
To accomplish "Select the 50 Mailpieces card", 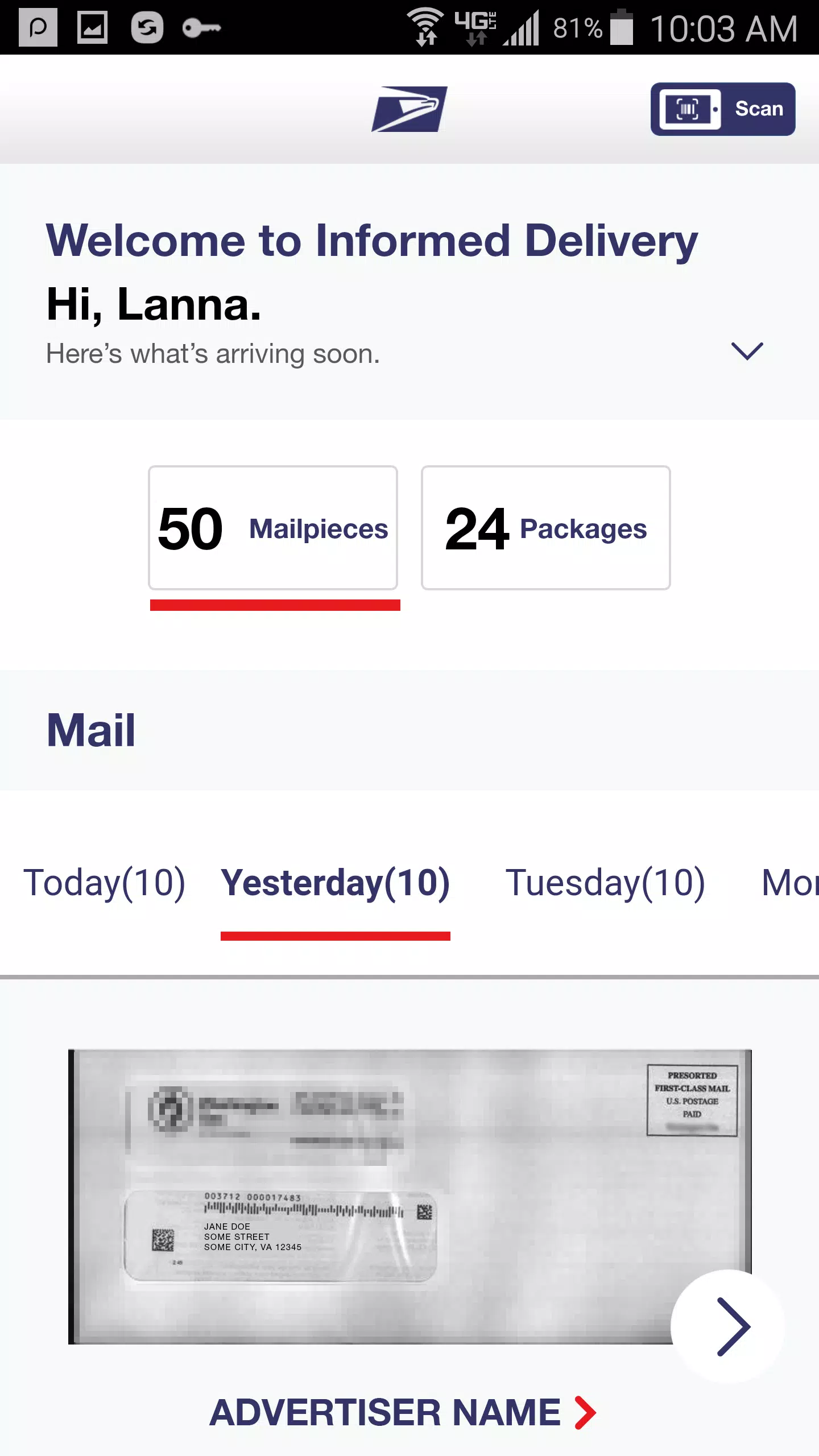I will (x=273, y=528).
